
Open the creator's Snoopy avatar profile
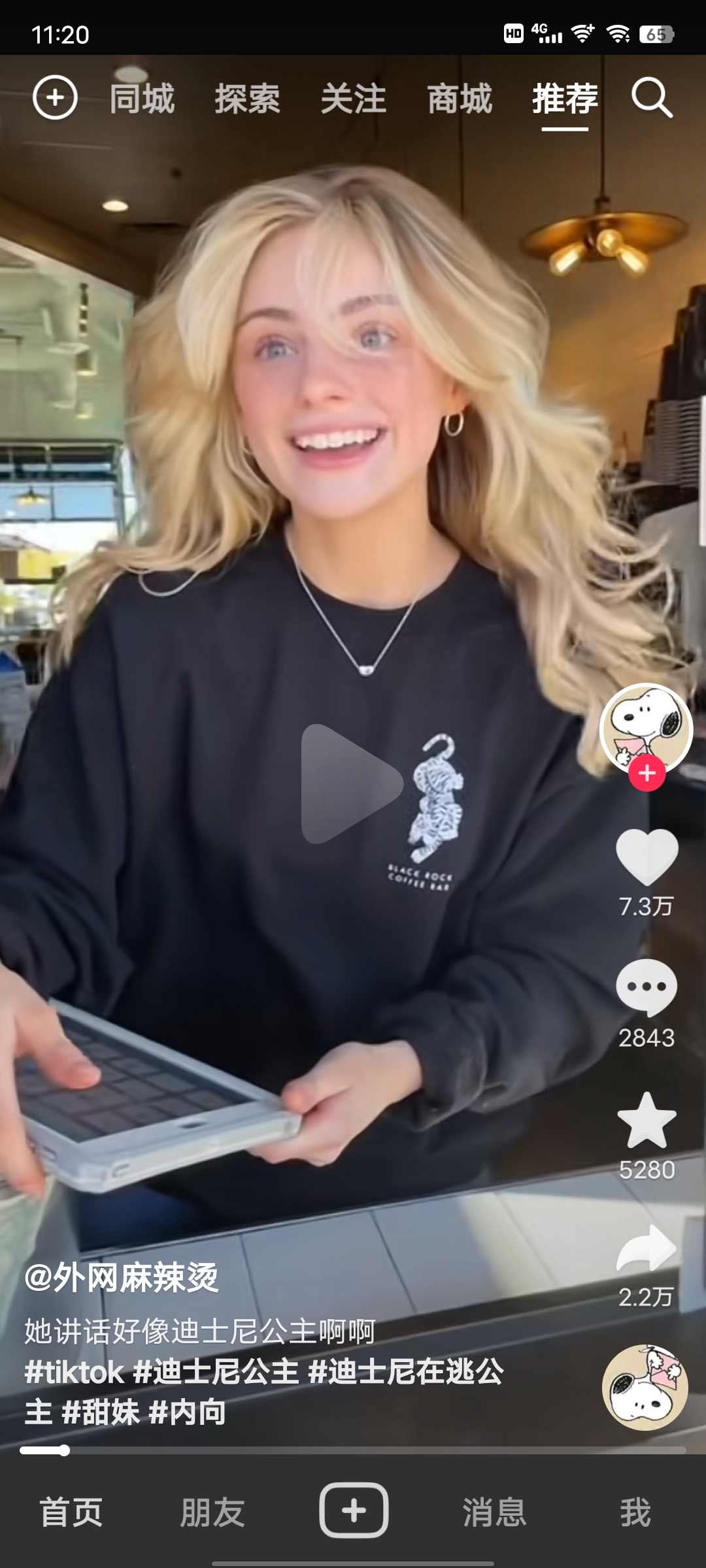pos(646,727)
